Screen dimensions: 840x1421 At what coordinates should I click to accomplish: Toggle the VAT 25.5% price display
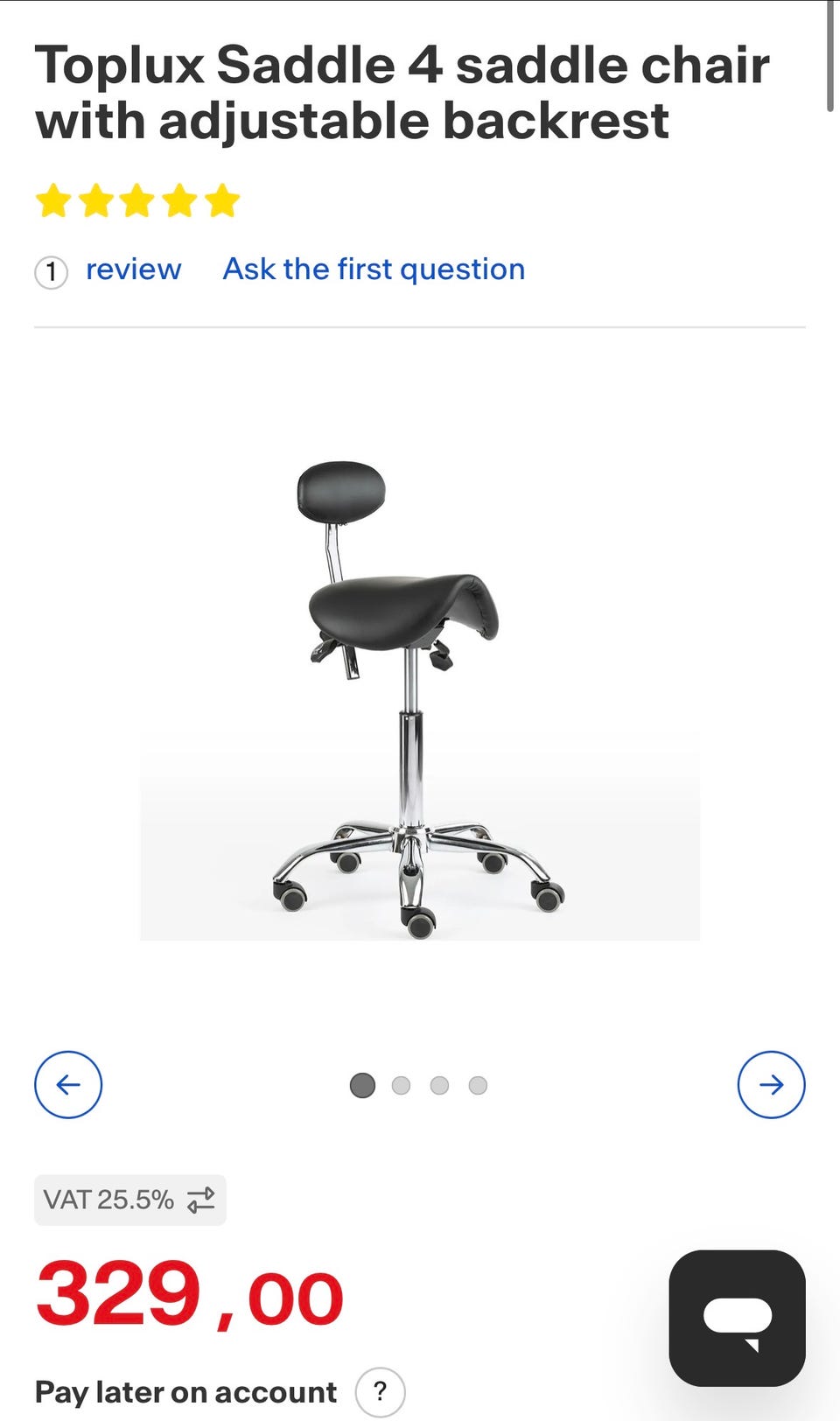tap(130, 1200)
